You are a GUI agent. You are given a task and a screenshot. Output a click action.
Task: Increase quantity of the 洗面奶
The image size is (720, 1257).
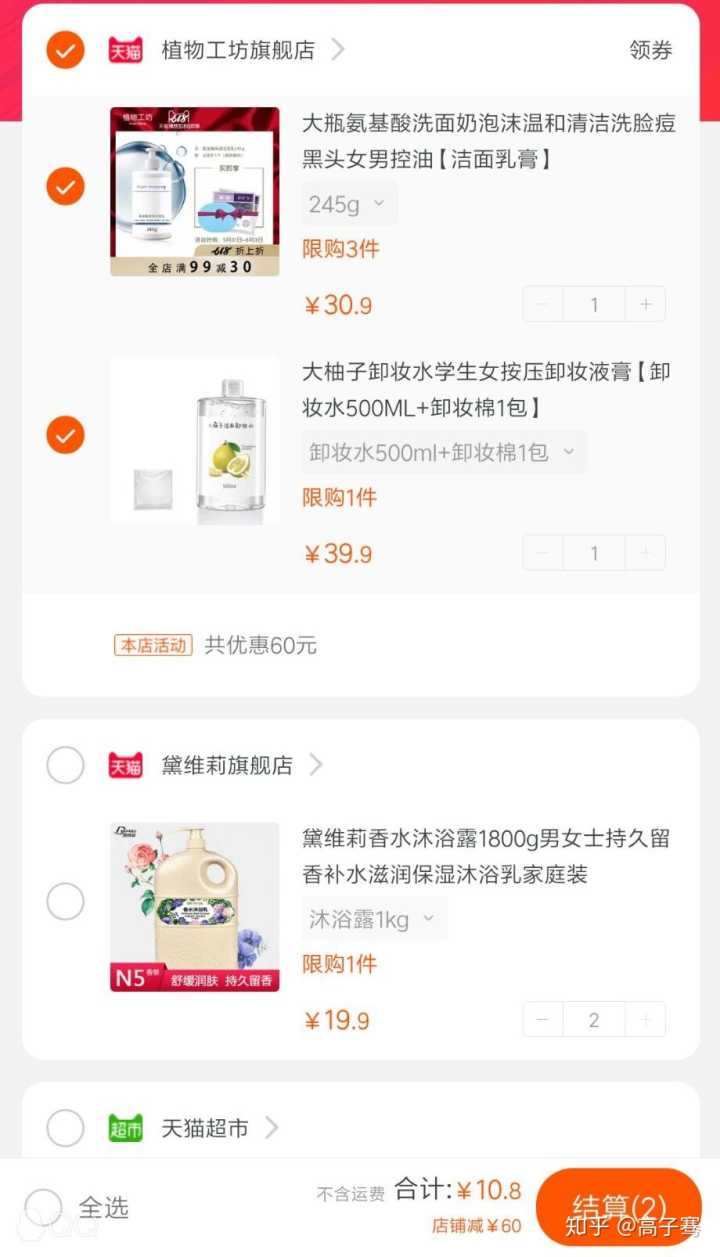[646, 304]
